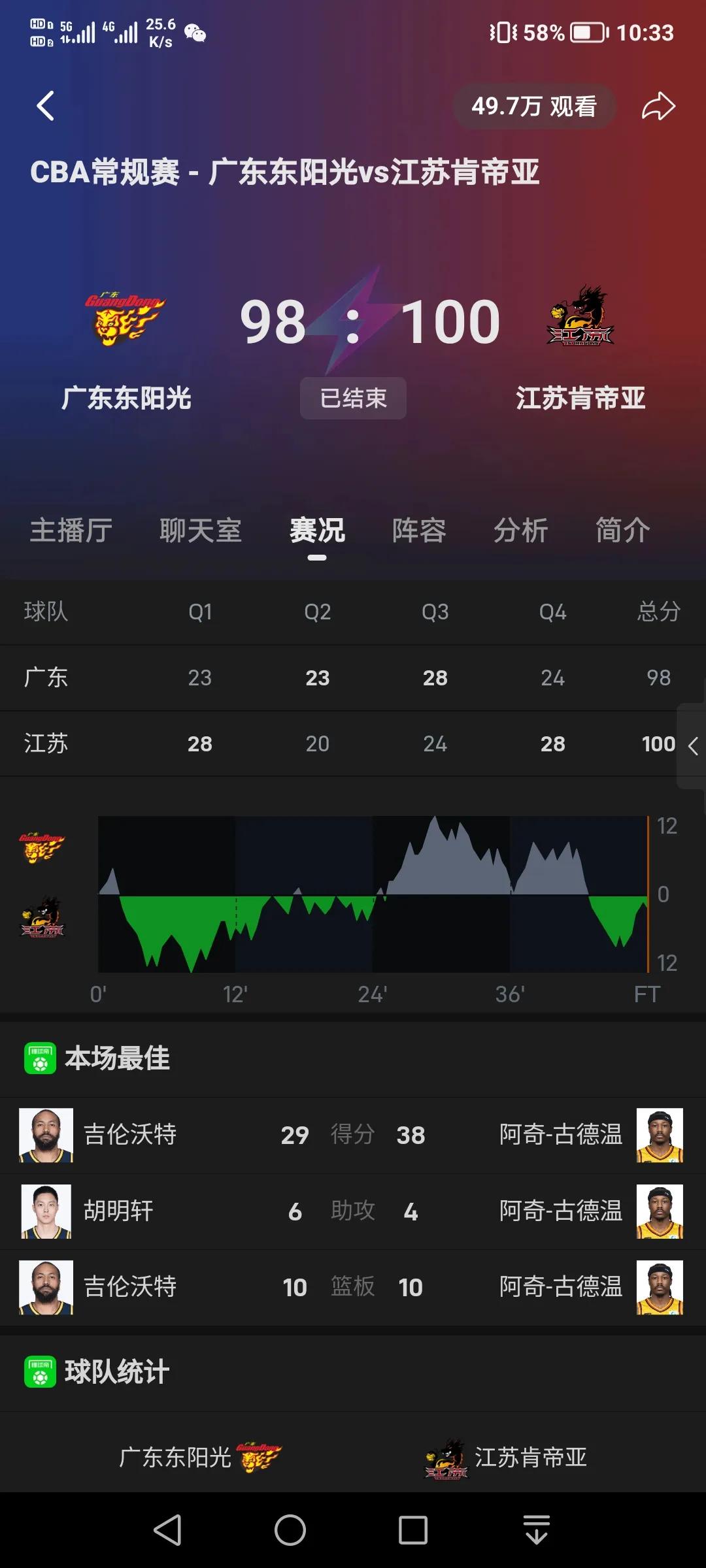Open the 聊天室 tab
The image size is (706, 1568).
(x=200, y=531)
